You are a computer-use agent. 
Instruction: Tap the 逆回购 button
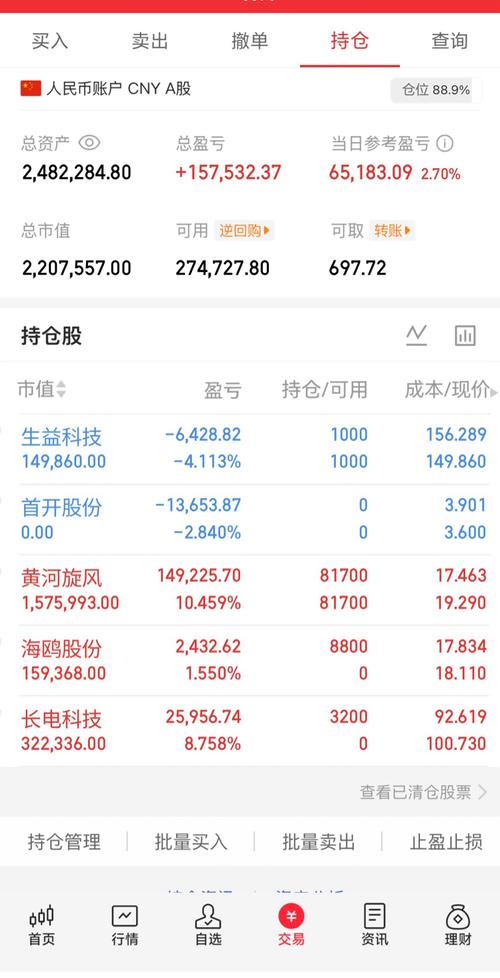pos(244,231)
